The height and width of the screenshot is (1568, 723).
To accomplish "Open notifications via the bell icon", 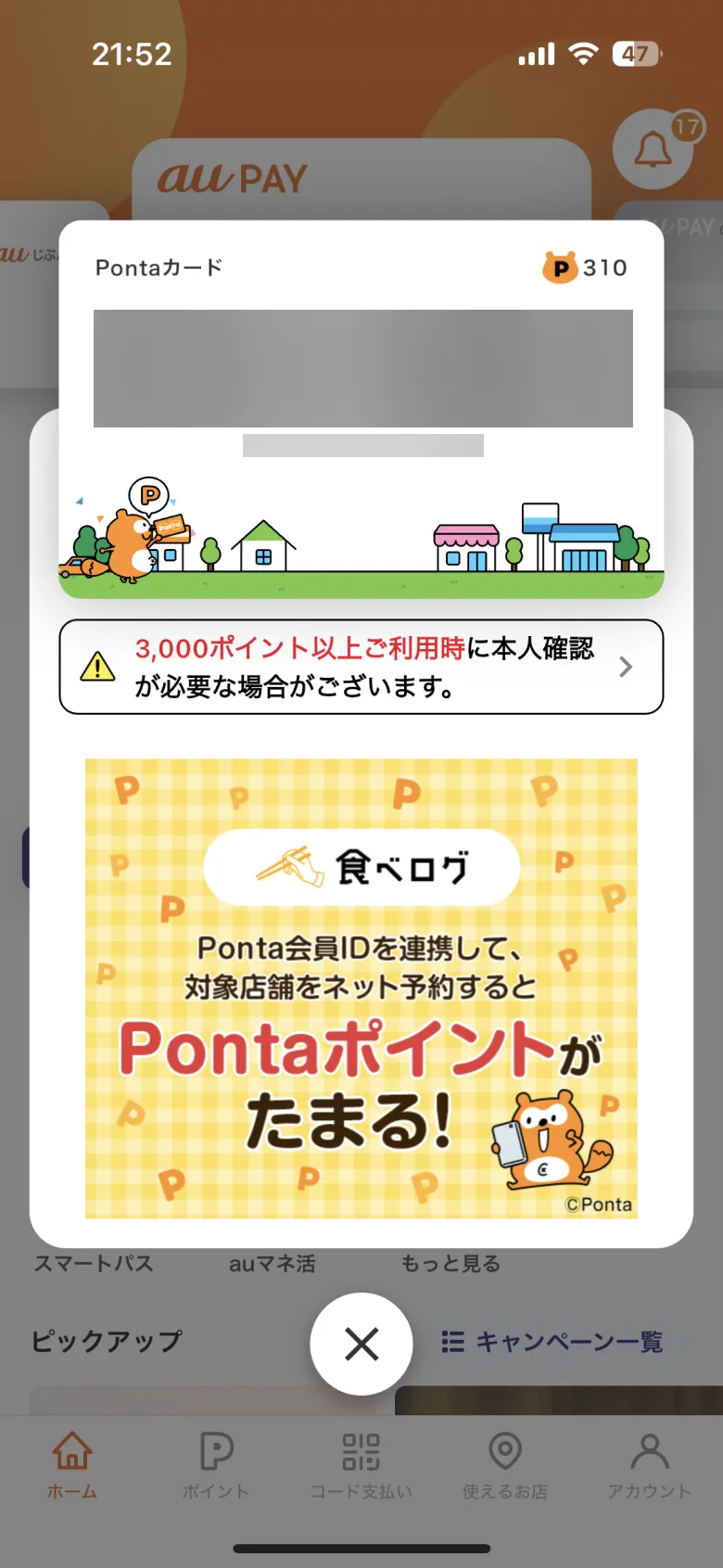I will click(x=653, y=151).
